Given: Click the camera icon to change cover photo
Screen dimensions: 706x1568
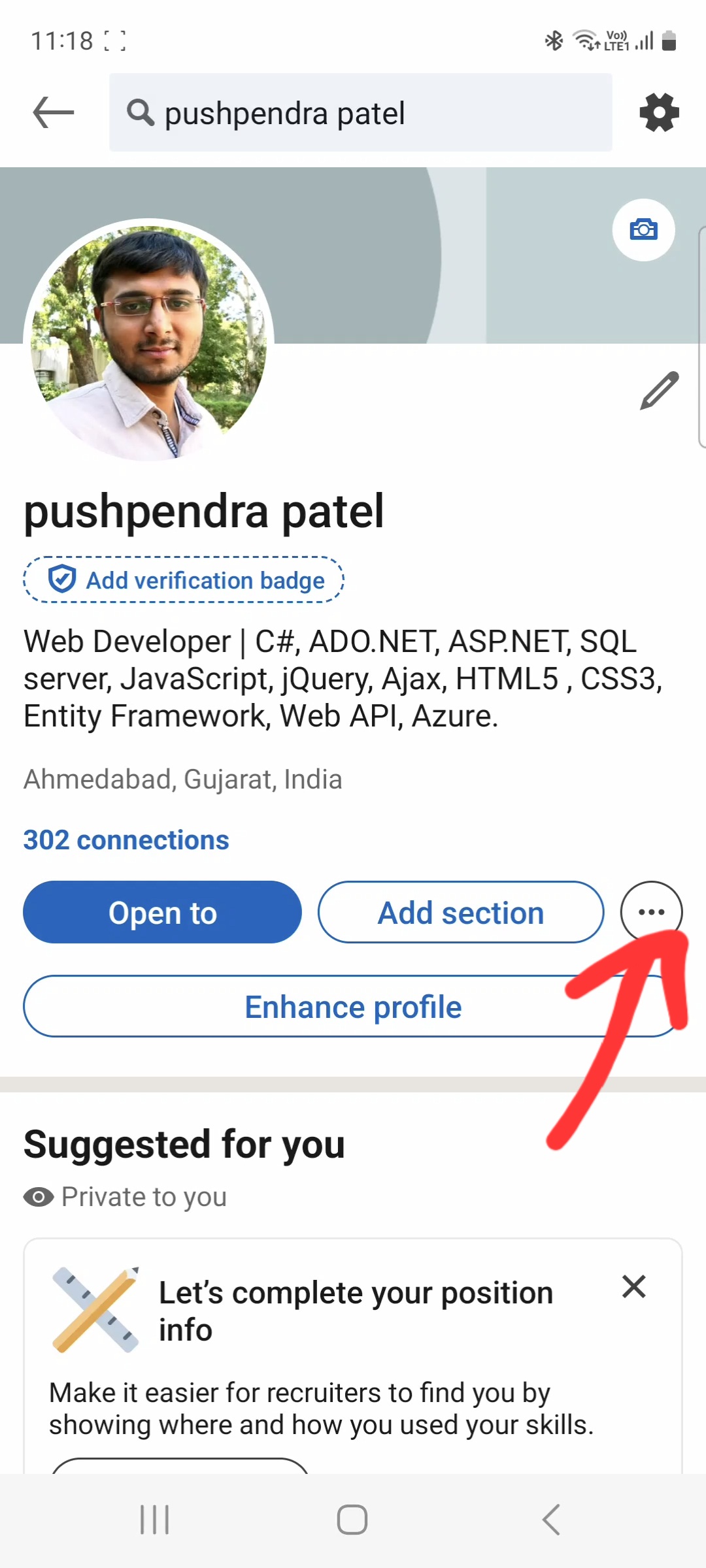Looking at the screenshot, I should pyautogui.click(x=643, y=230).
